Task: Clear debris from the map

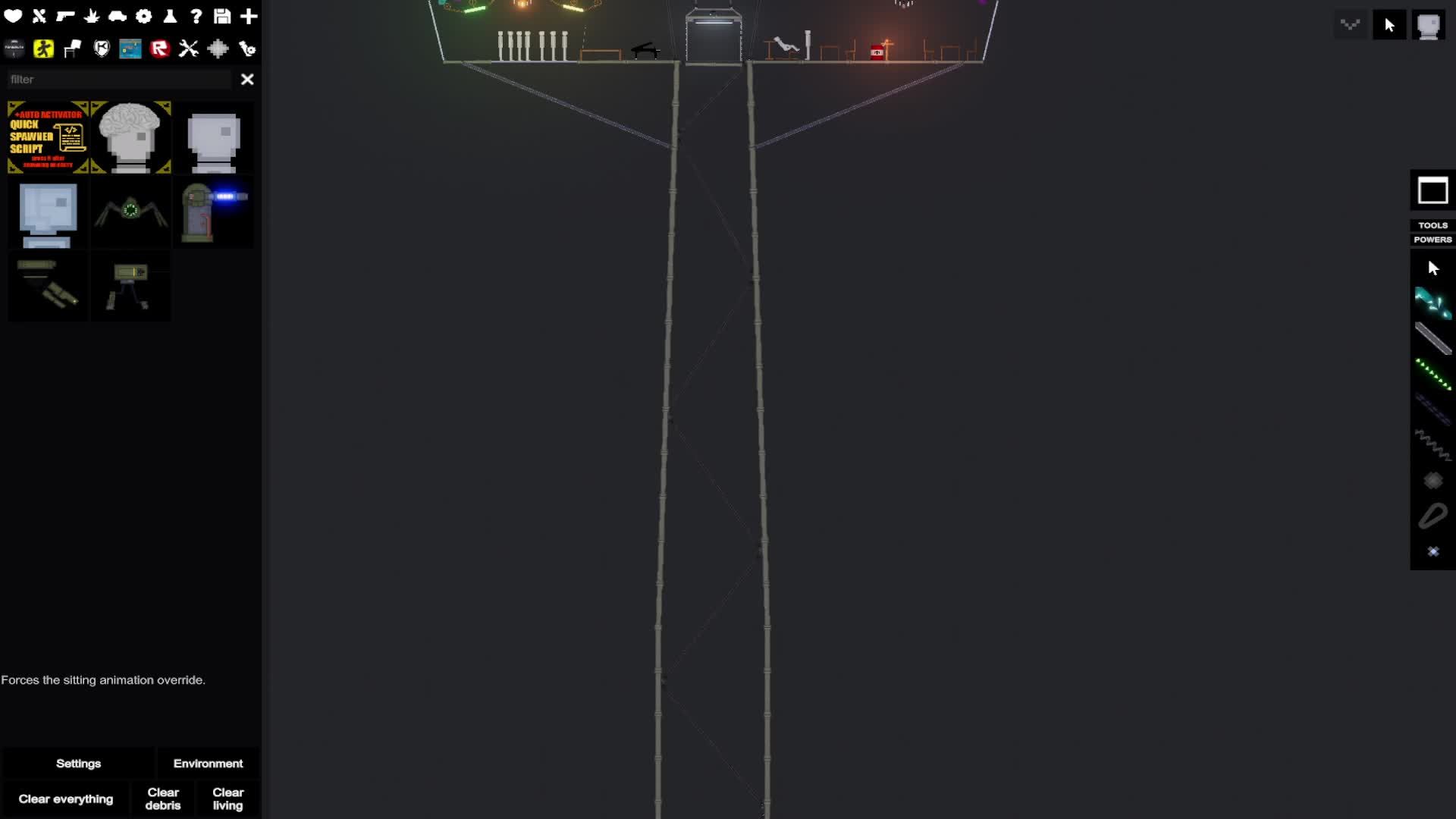Action: 163,799
